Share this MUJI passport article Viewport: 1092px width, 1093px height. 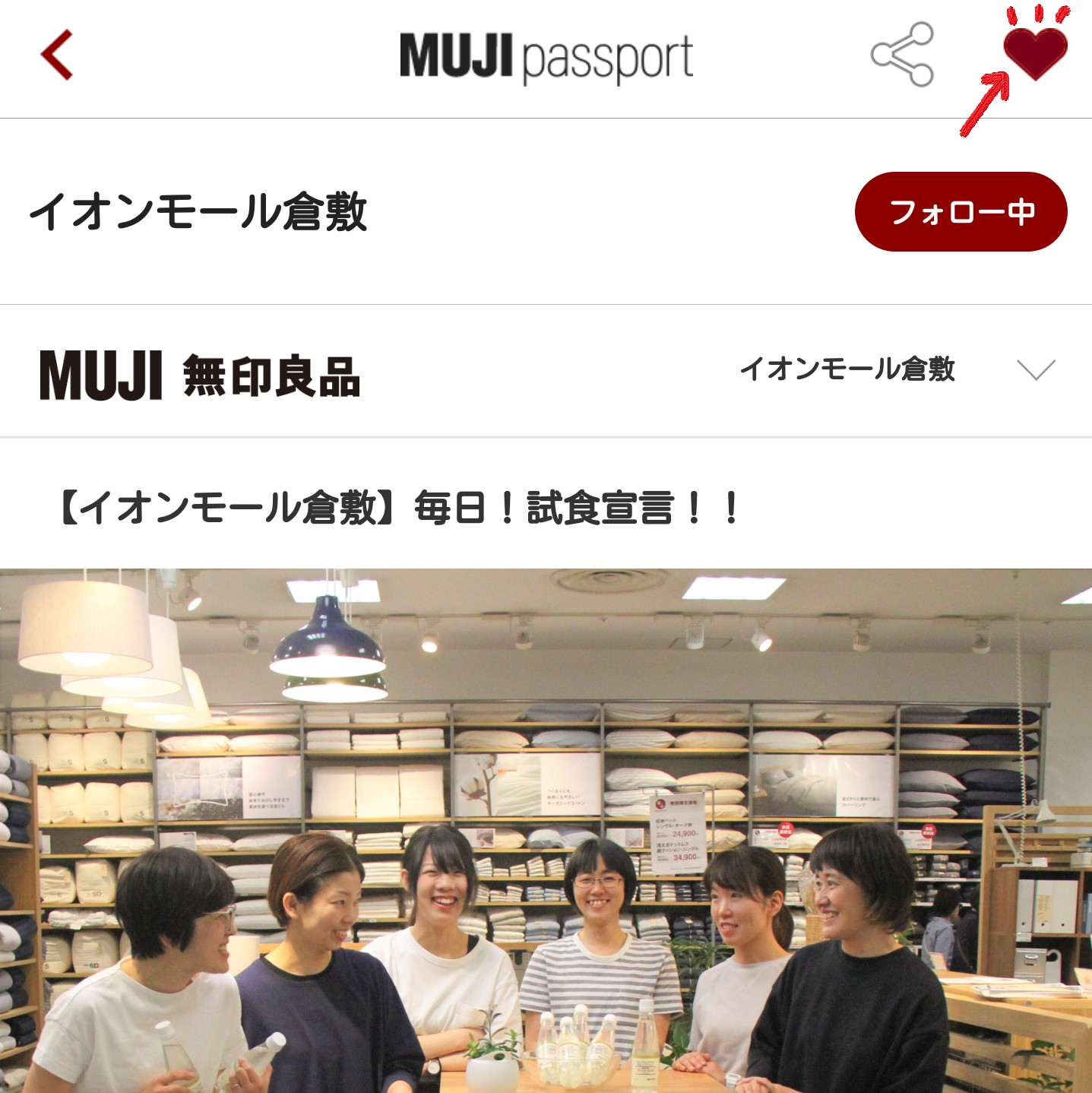902,55
